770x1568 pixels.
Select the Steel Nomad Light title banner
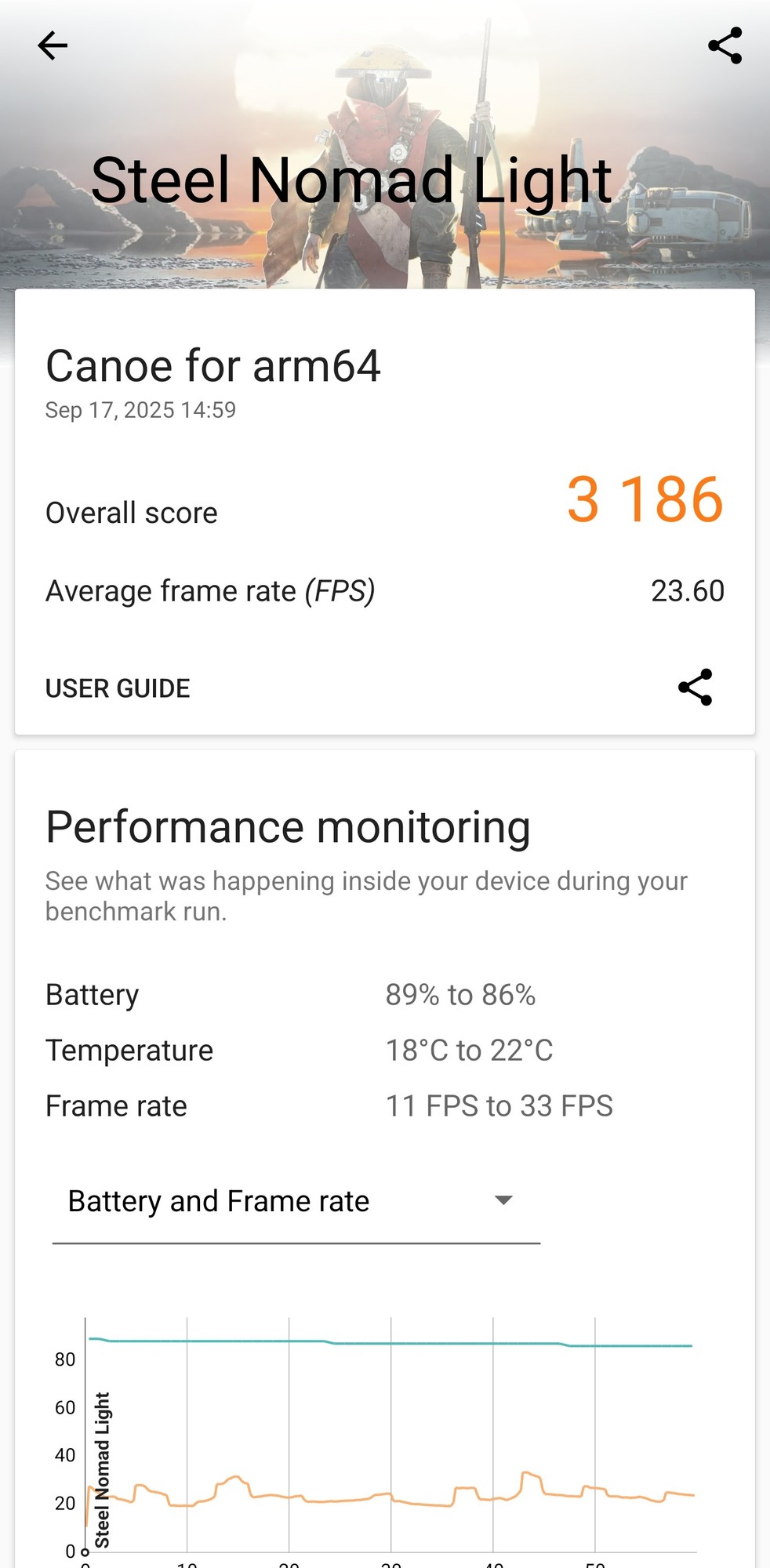point(351,180)
